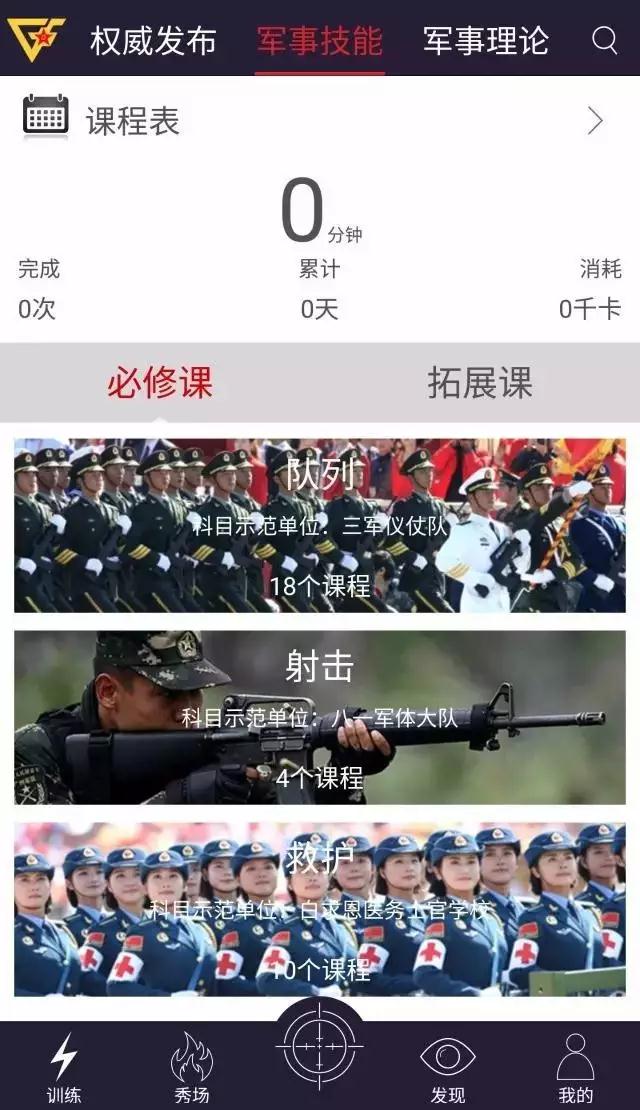The width and height of the screenshot is (640, 1110).
Task: Open the 发现 discover tab
Action: pyautogui.click(x=448, y=1068)
